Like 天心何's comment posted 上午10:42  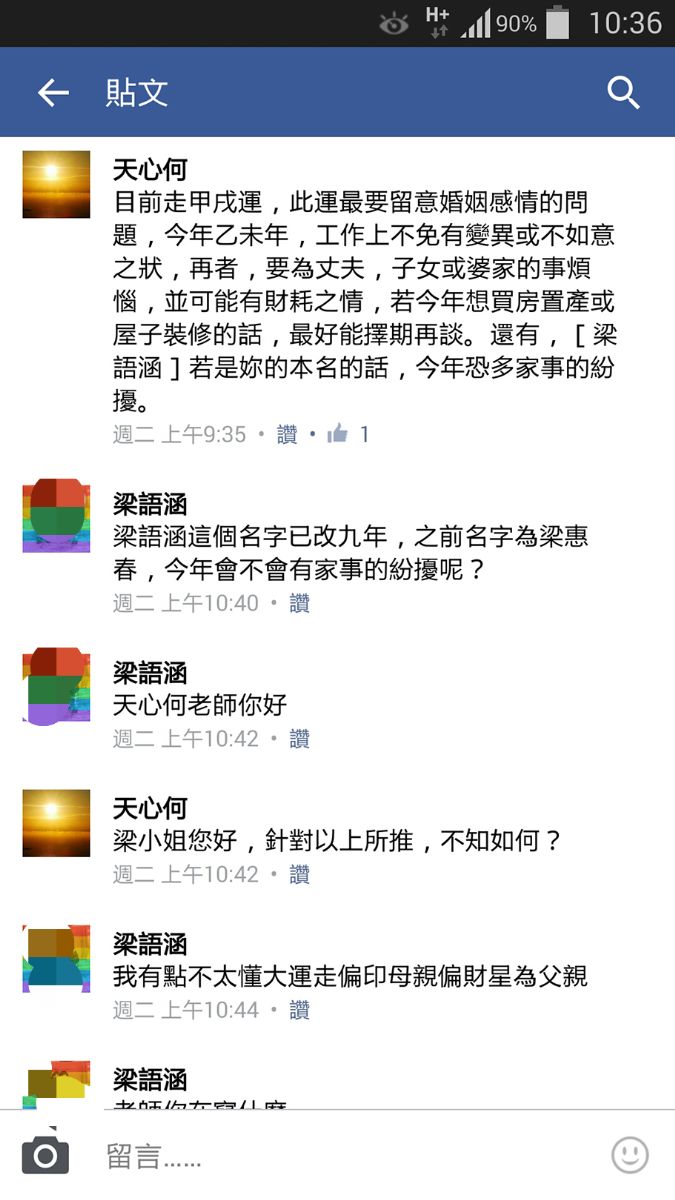pyautogui.click(x=299, y=875)
